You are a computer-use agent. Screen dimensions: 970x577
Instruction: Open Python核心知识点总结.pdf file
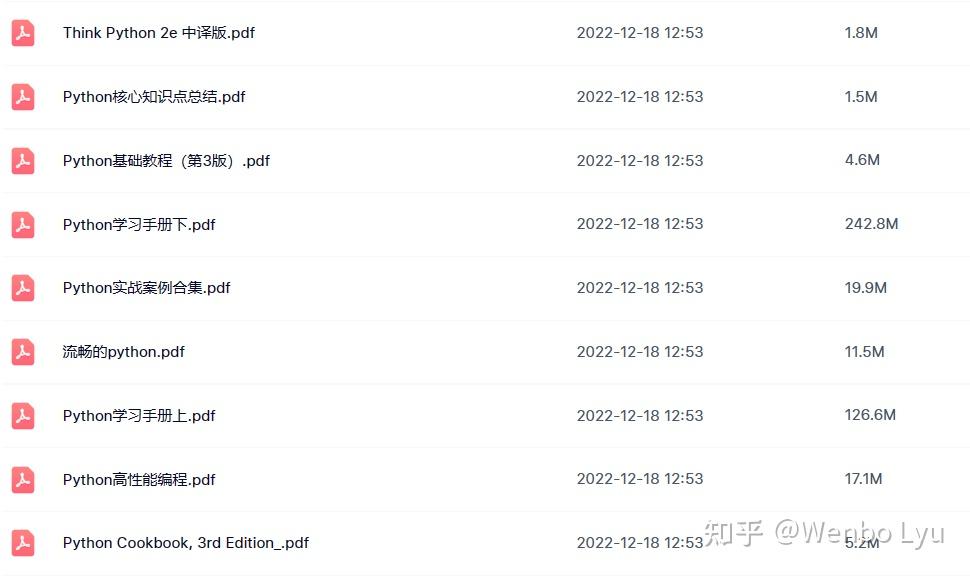point(154,97)
